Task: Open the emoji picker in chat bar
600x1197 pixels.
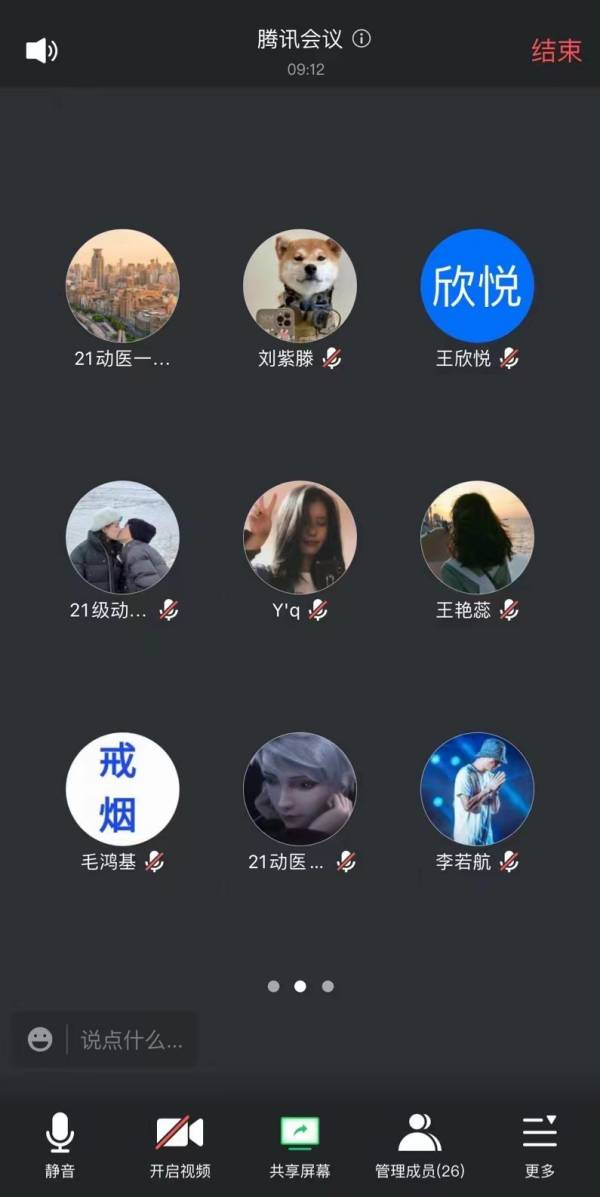Action: [x=40, y=1039]
